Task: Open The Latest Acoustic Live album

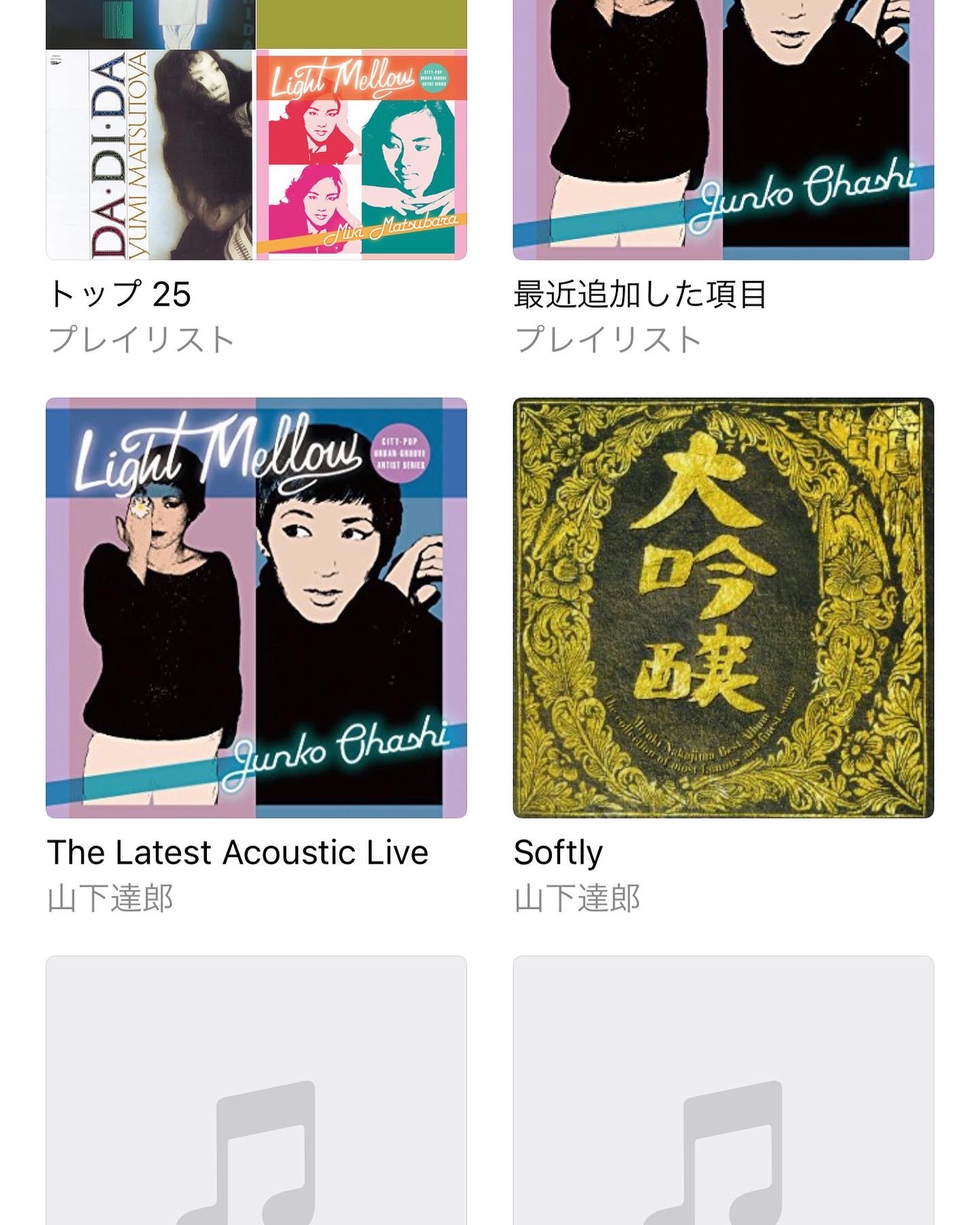Action: [256, 607]
